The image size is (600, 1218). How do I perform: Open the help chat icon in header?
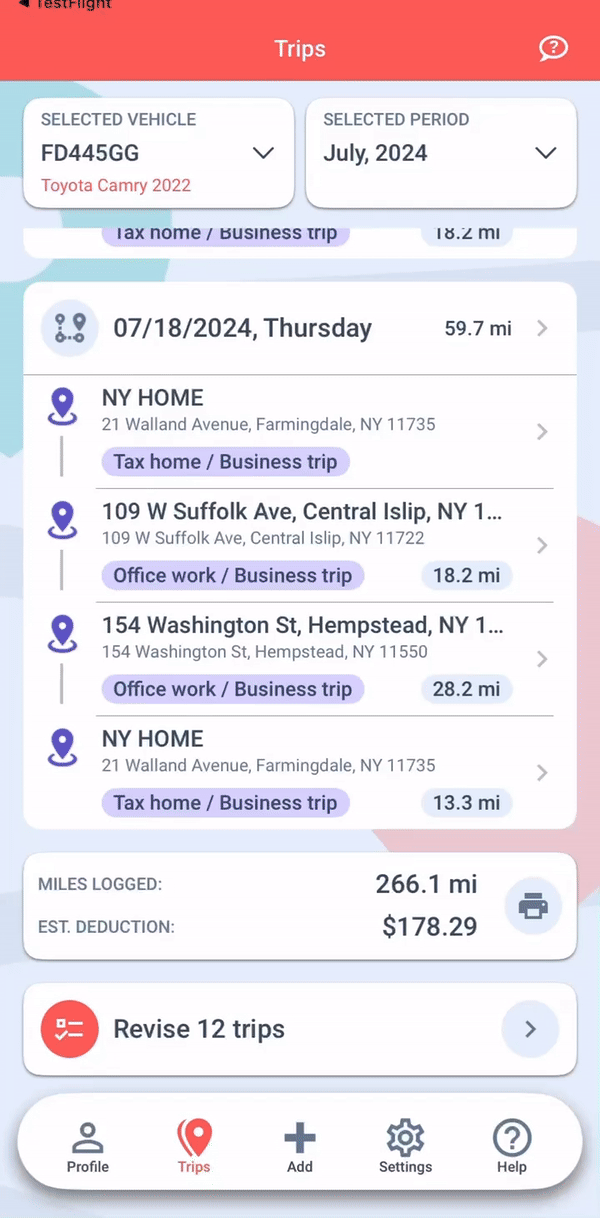pos(552,48)
